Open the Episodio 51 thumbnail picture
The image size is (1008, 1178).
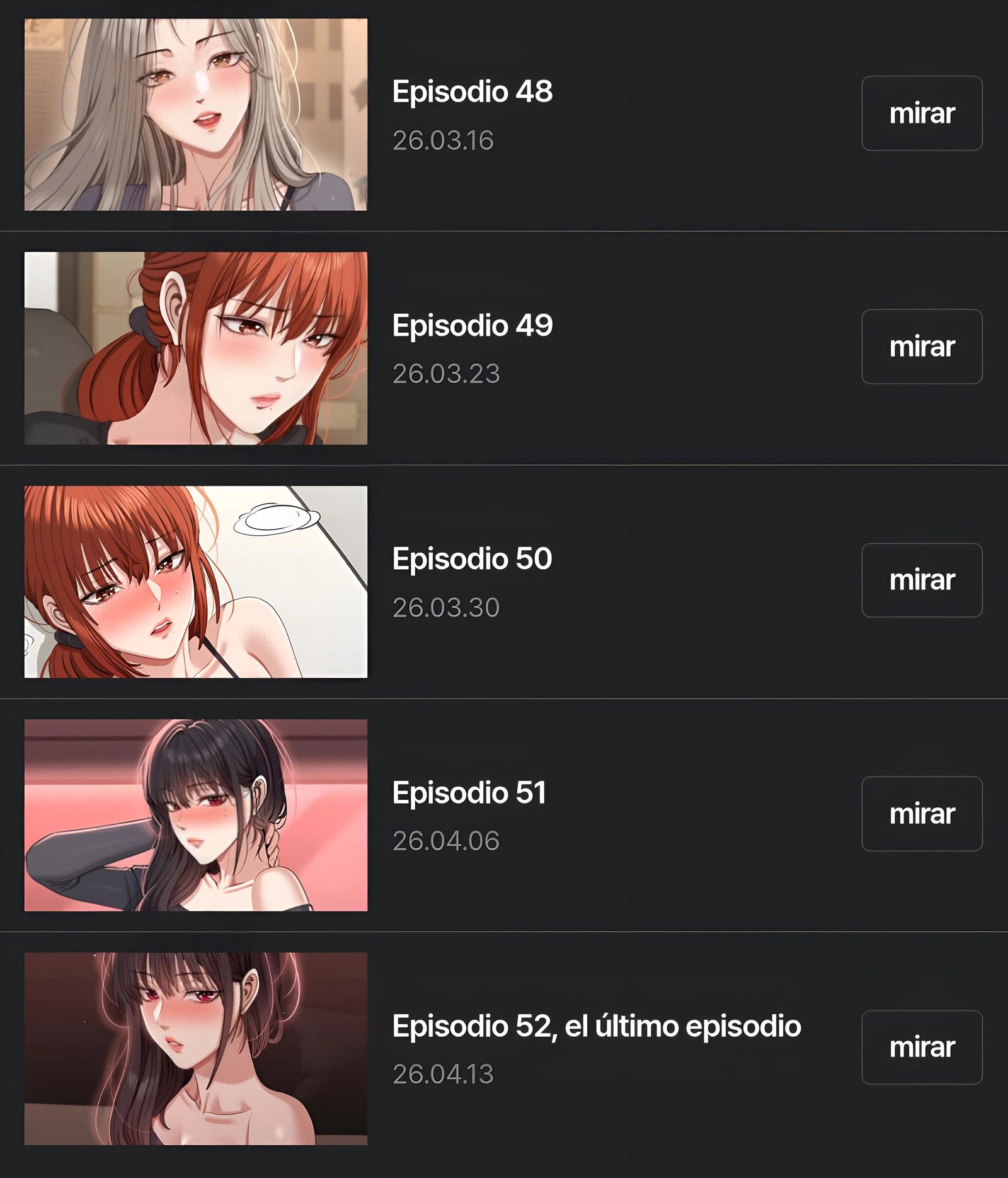click(195, 815)
